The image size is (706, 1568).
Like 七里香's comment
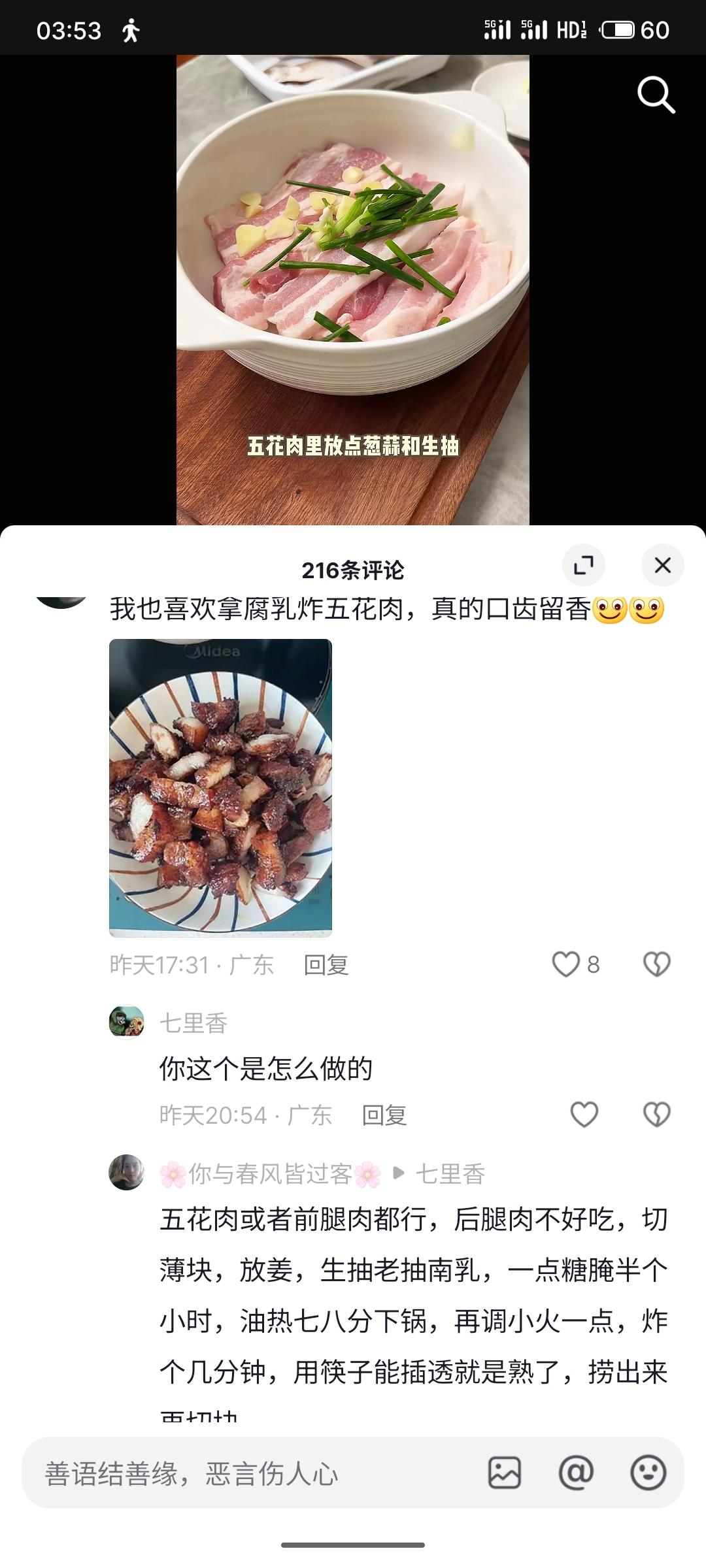point(584,1115)
